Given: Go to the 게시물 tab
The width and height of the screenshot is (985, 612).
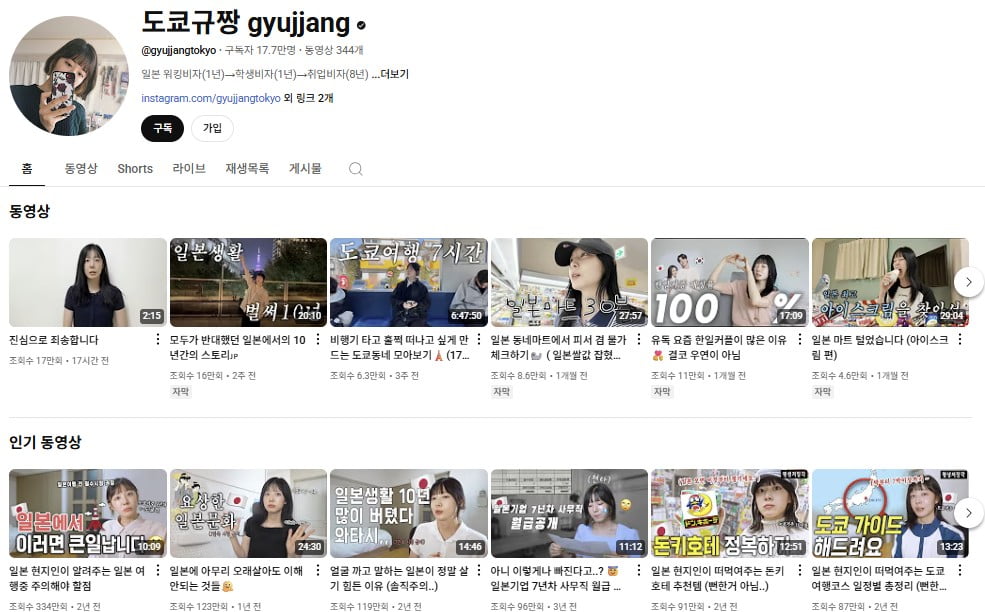Looking at the screenshot, I should click(305, 169).
